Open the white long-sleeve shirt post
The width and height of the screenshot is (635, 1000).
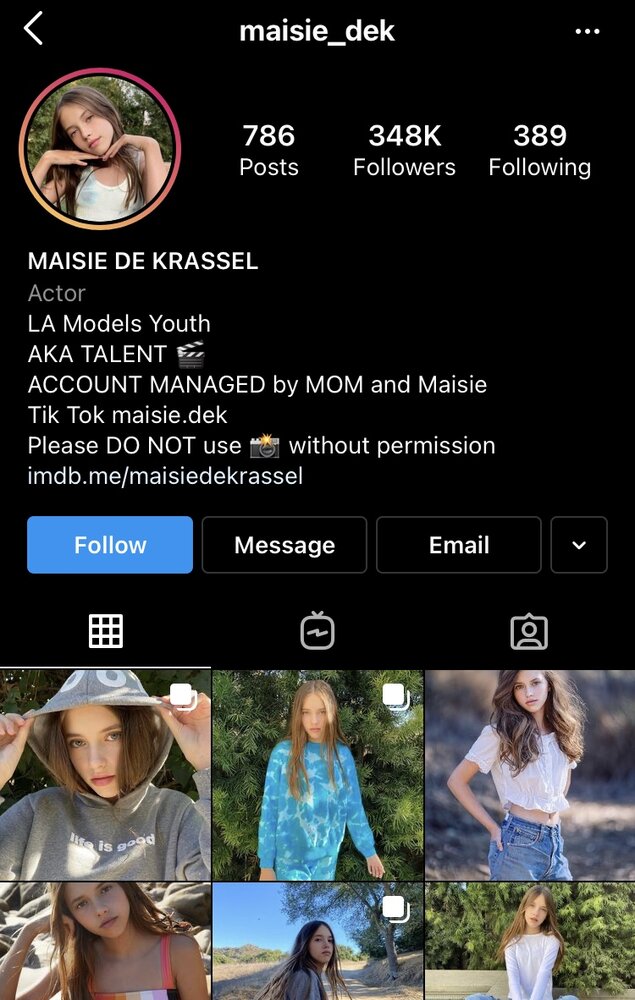tap(530, 942)
